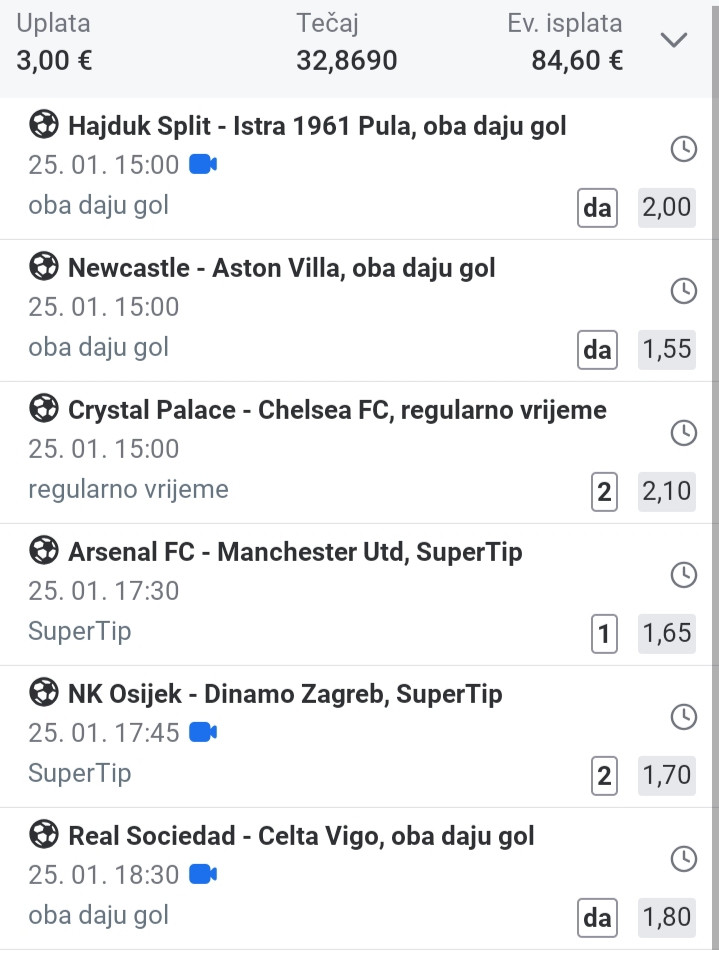The height and width of the screenshot is (955, 719).
Task: Open the Hajduk Split - Istra 1961 Pula match
Action: (x=316, y=126)
